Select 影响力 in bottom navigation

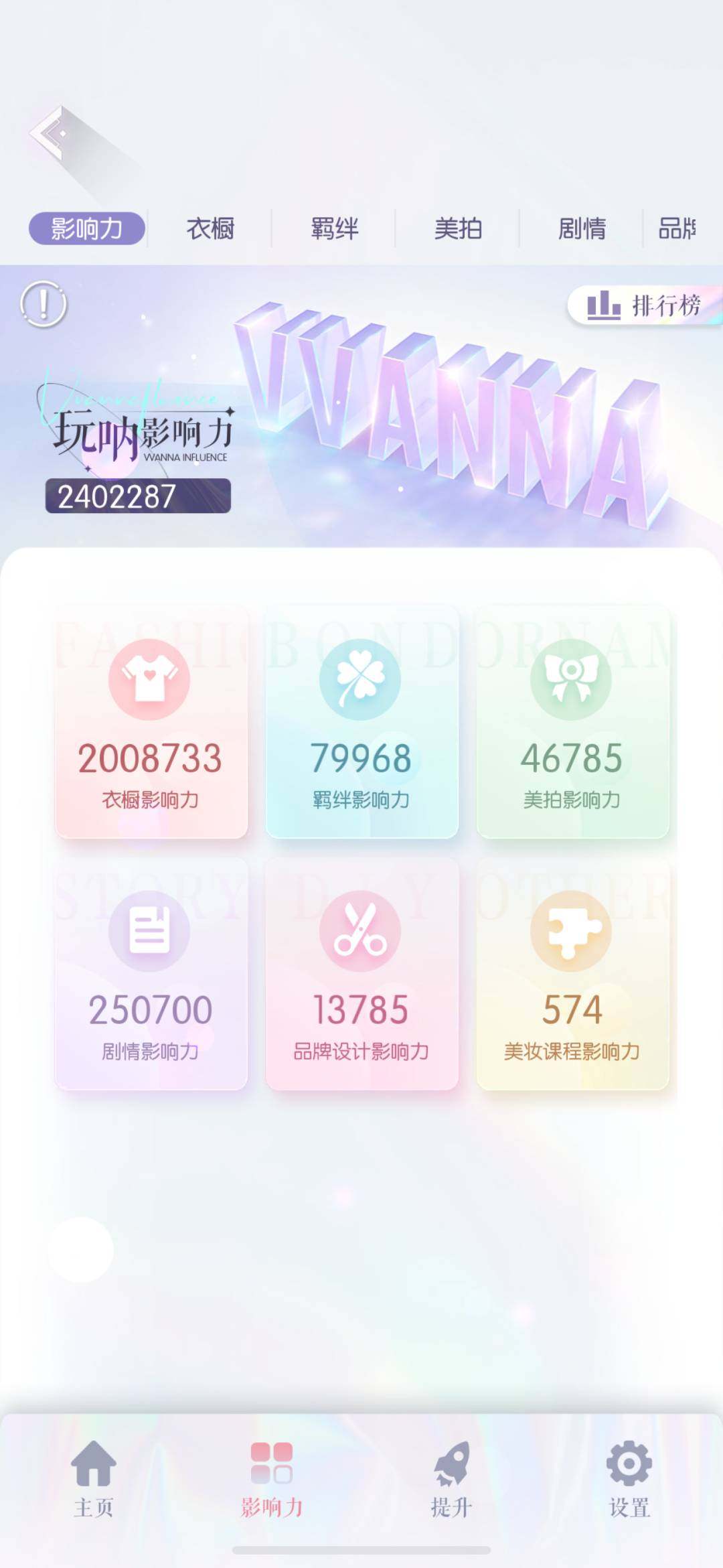click(272, 1480)
